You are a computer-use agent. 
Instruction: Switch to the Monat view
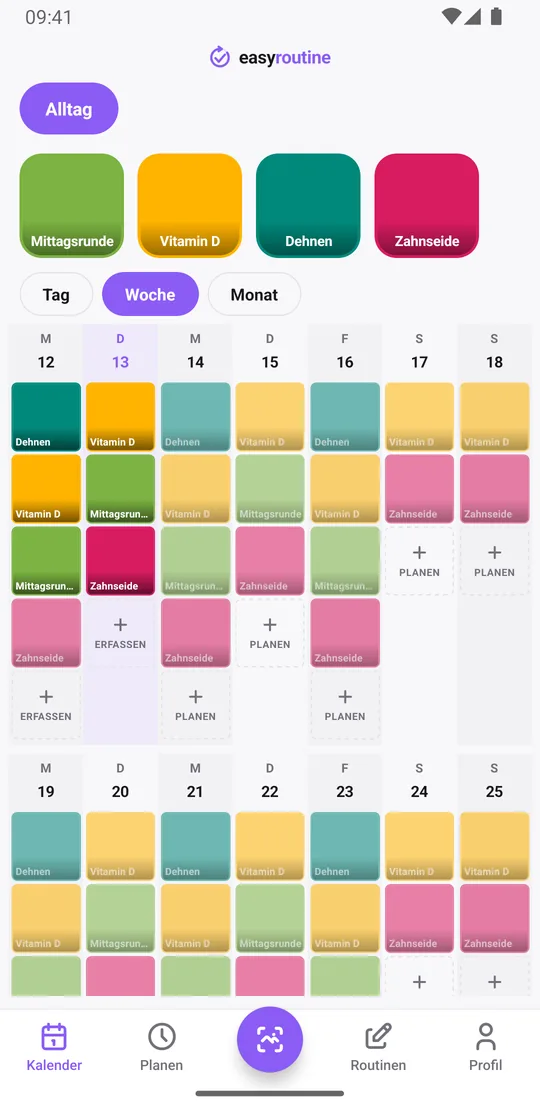click(254, 294)
